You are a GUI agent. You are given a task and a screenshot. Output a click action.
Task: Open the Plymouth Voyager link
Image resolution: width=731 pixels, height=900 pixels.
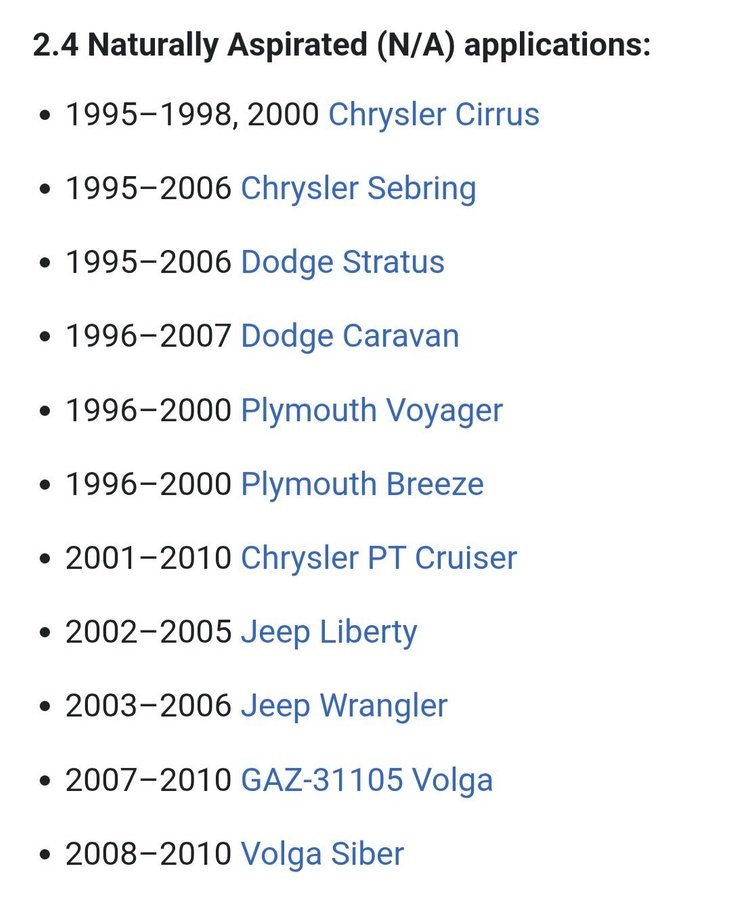coord(371,410)
